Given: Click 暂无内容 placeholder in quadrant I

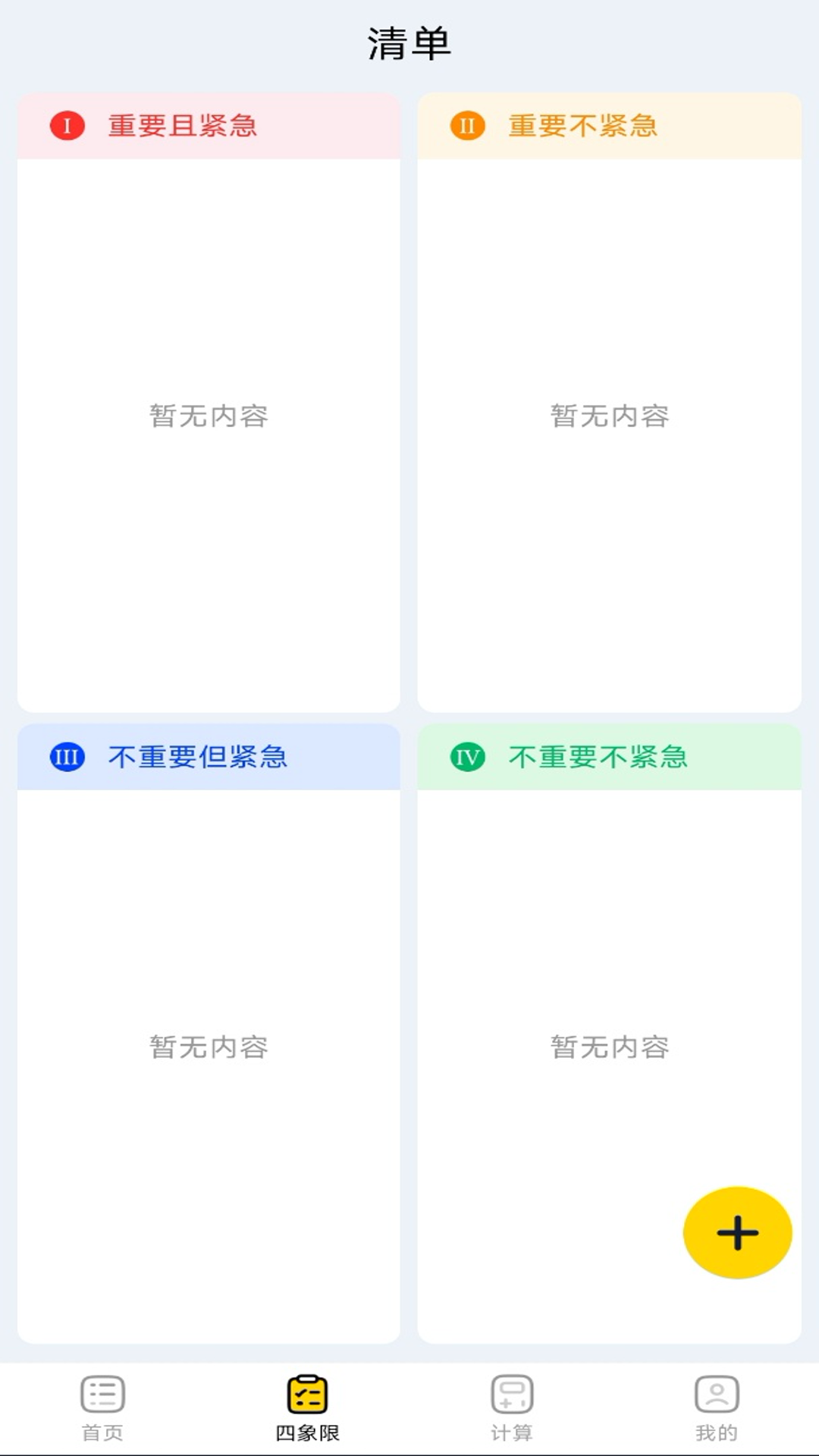Looking at the screenshot, I should (x=209, y=416).
